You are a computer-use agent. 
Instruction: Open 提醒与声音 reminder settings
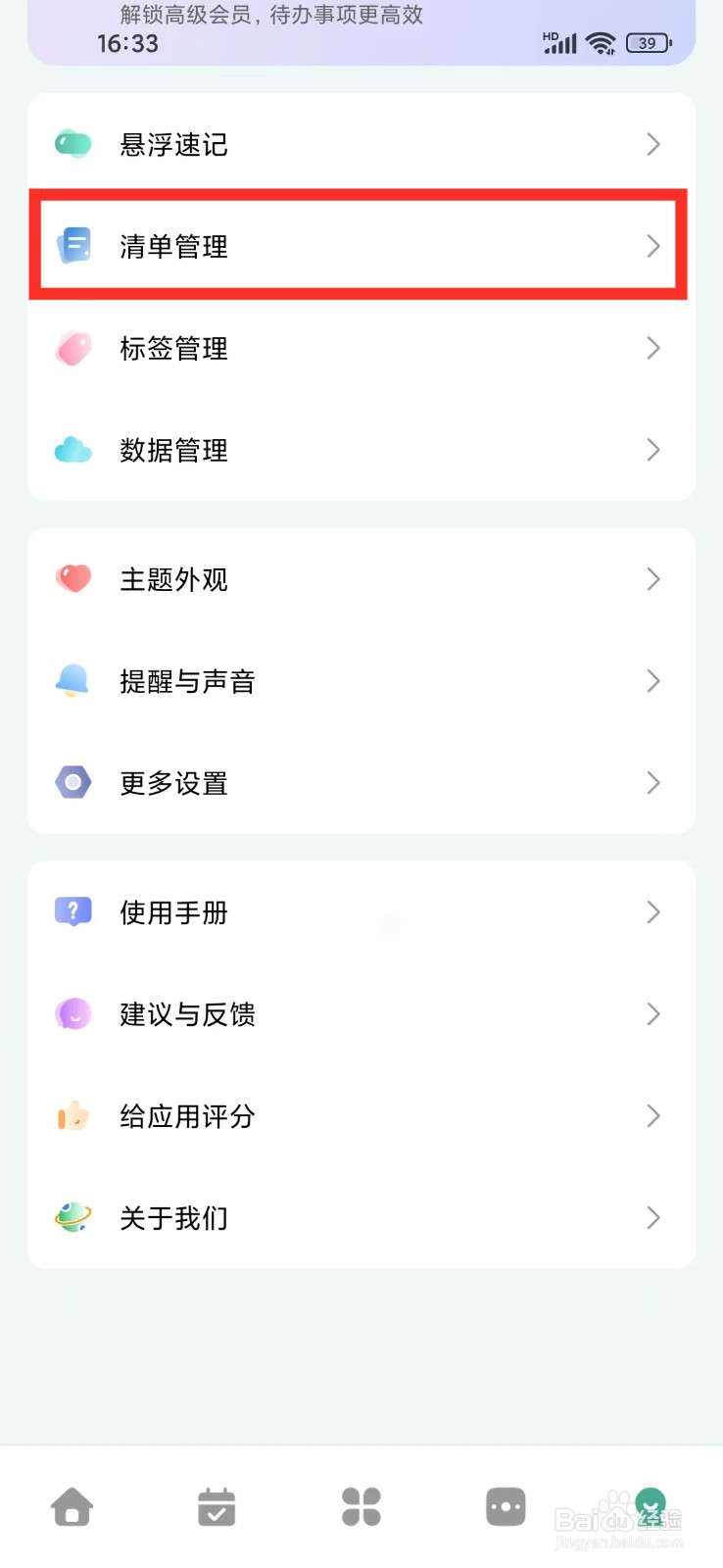tap(361, 682)
